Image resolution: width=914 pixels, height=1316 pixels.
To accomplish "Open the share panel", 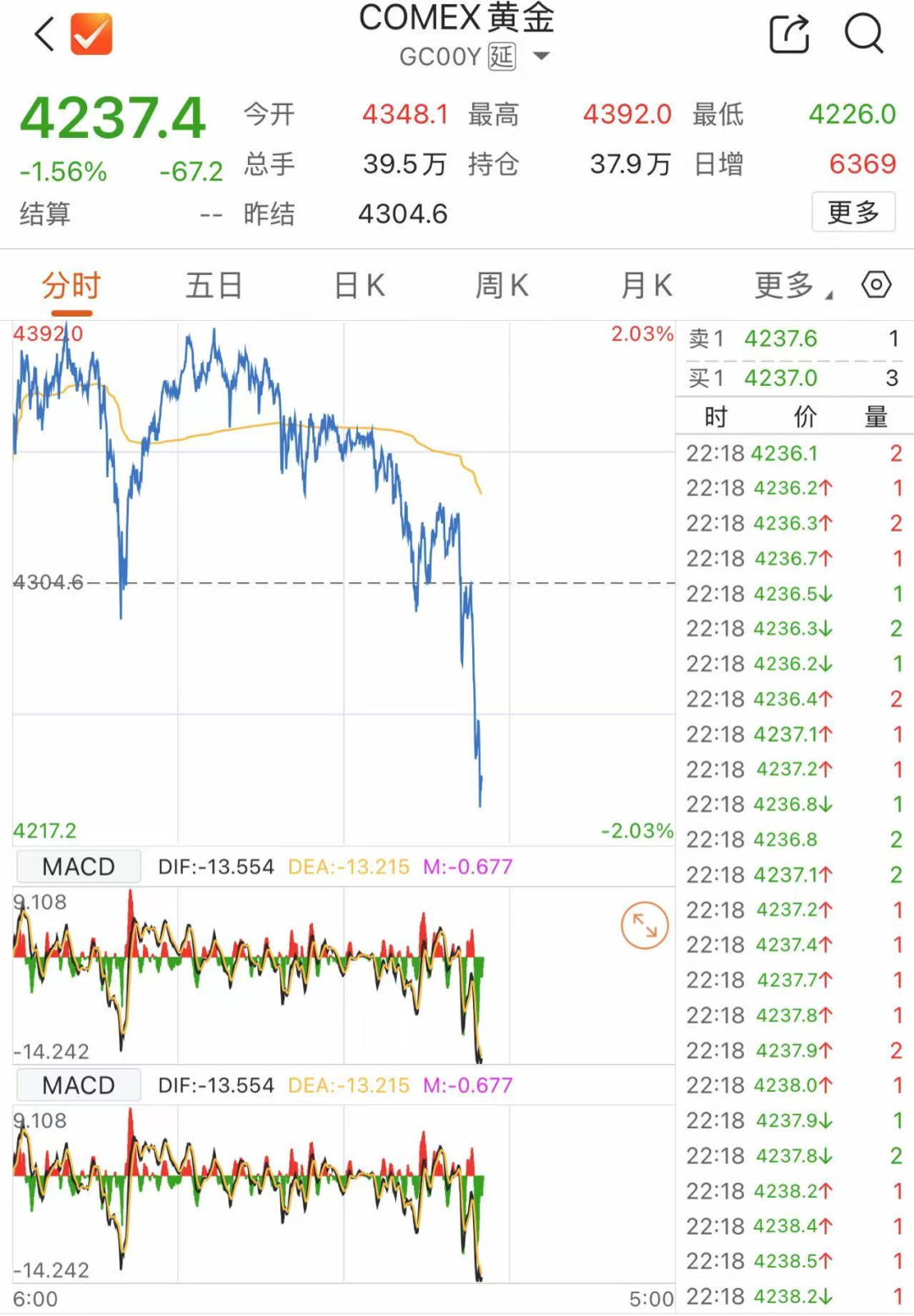I will point(789,34).
